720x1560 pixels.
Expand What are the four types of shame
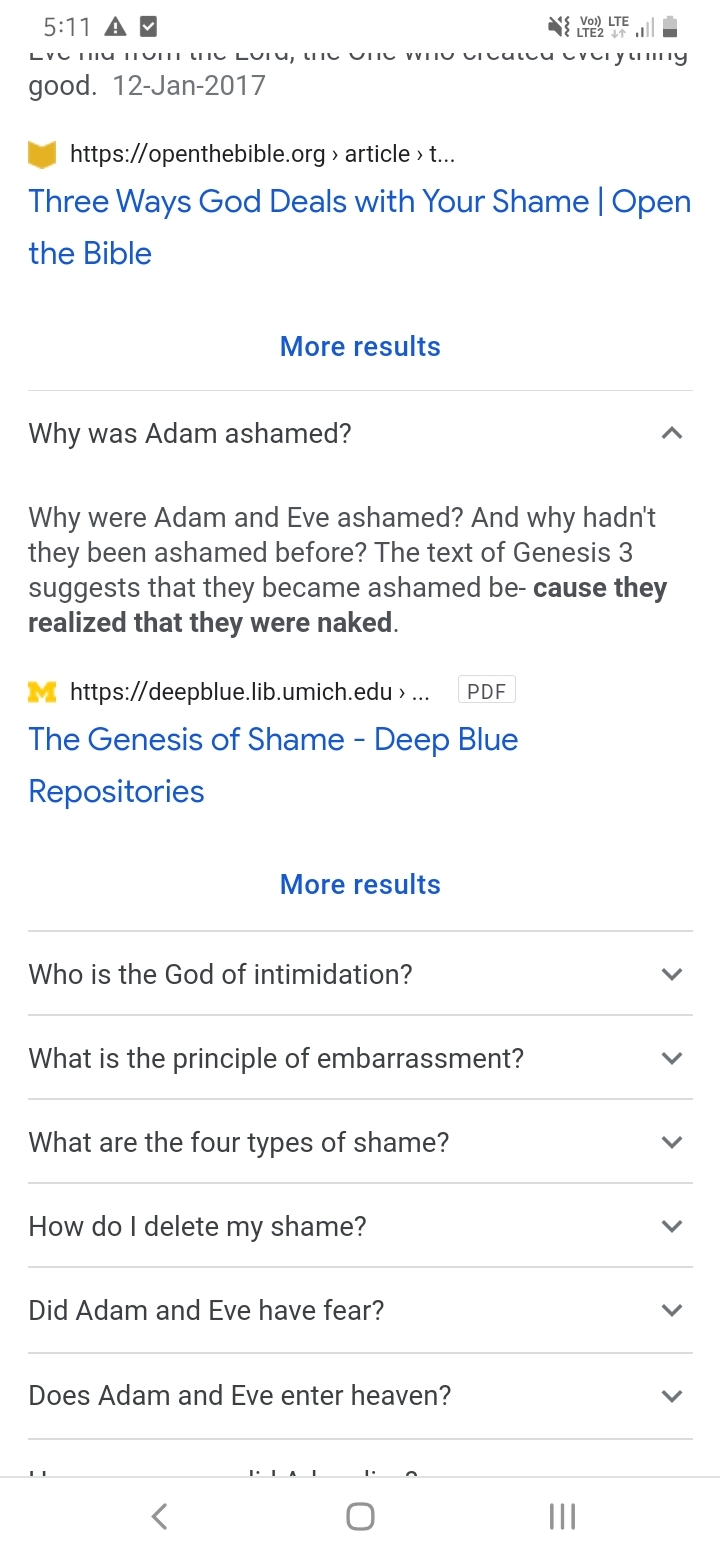click(360, 1142)
